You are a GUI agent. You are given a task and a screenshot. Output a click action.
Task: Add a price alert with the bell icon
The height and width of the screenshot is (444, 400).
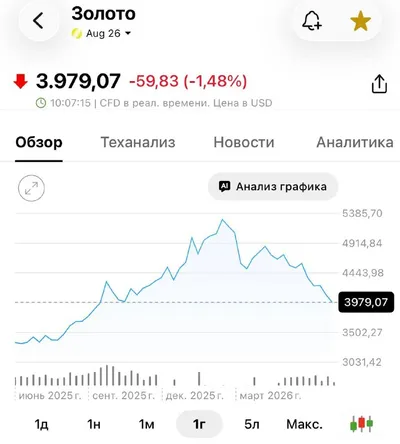point(312,21)
